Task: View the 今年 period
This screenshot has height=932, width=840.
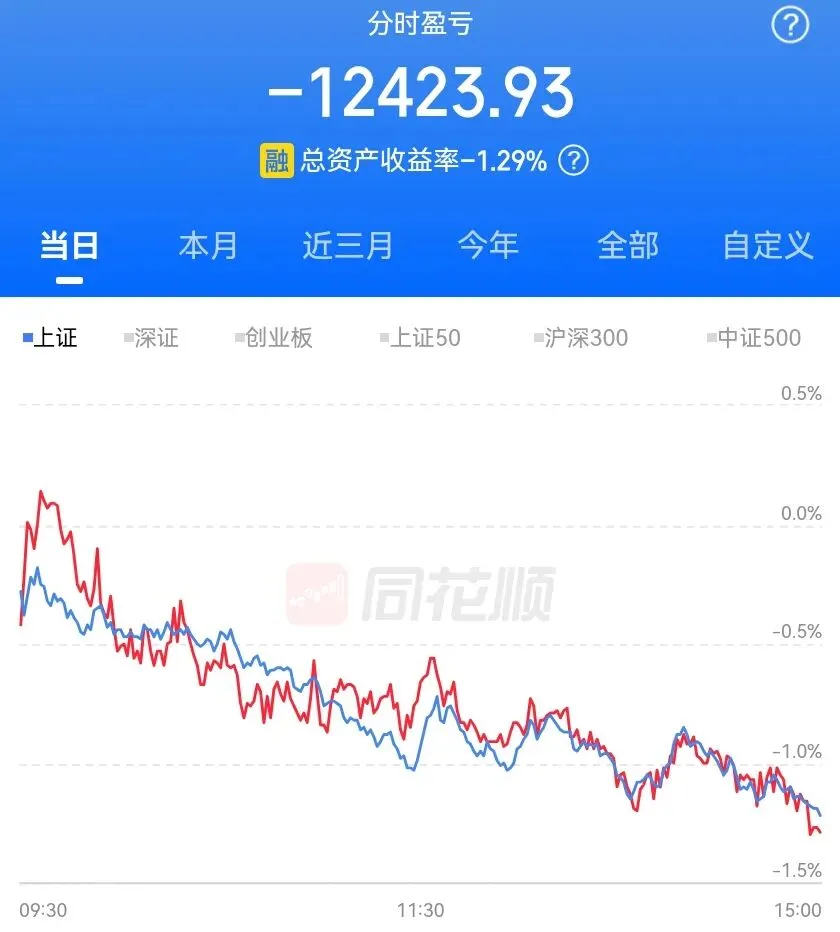Action: 488,245
